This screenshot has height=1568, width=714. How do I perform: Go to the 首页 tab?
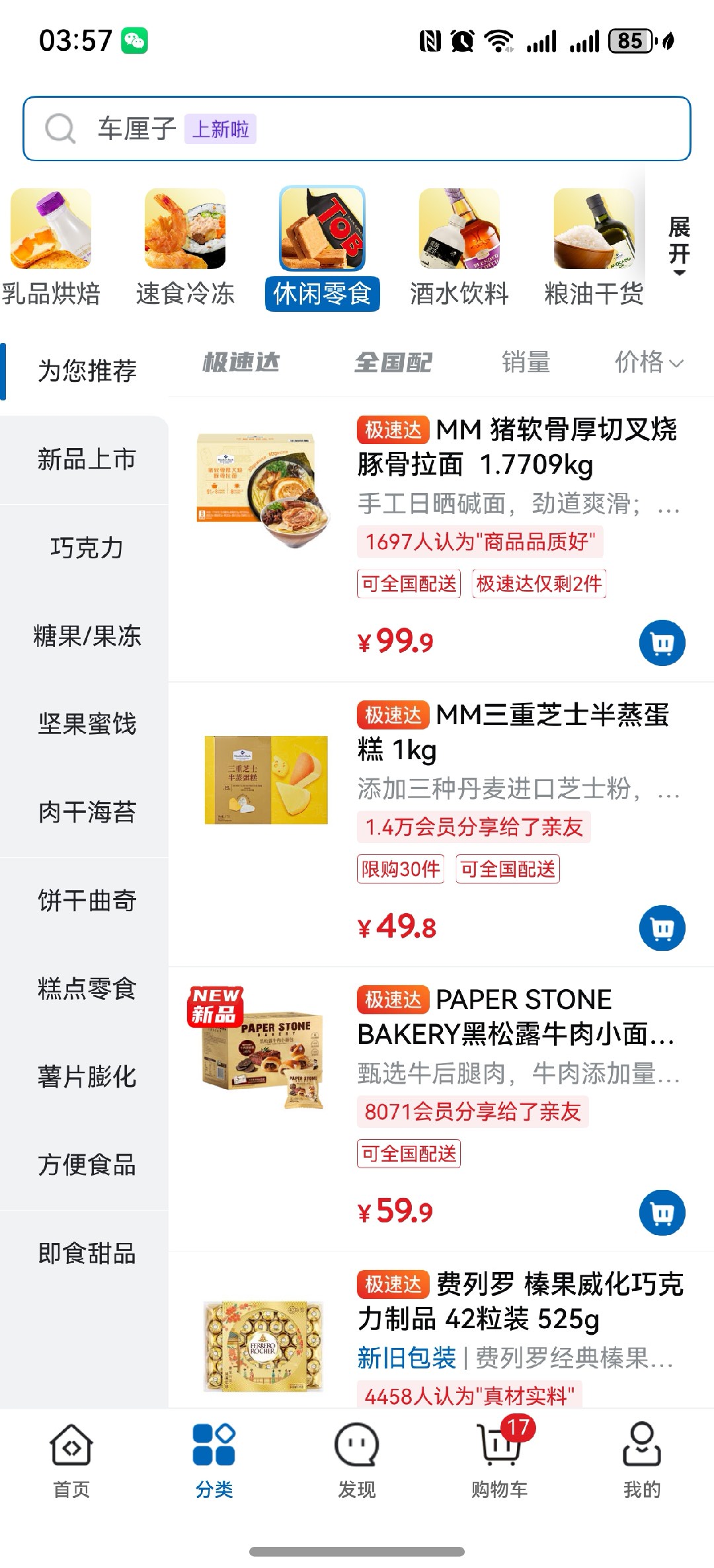point(71,1460)
